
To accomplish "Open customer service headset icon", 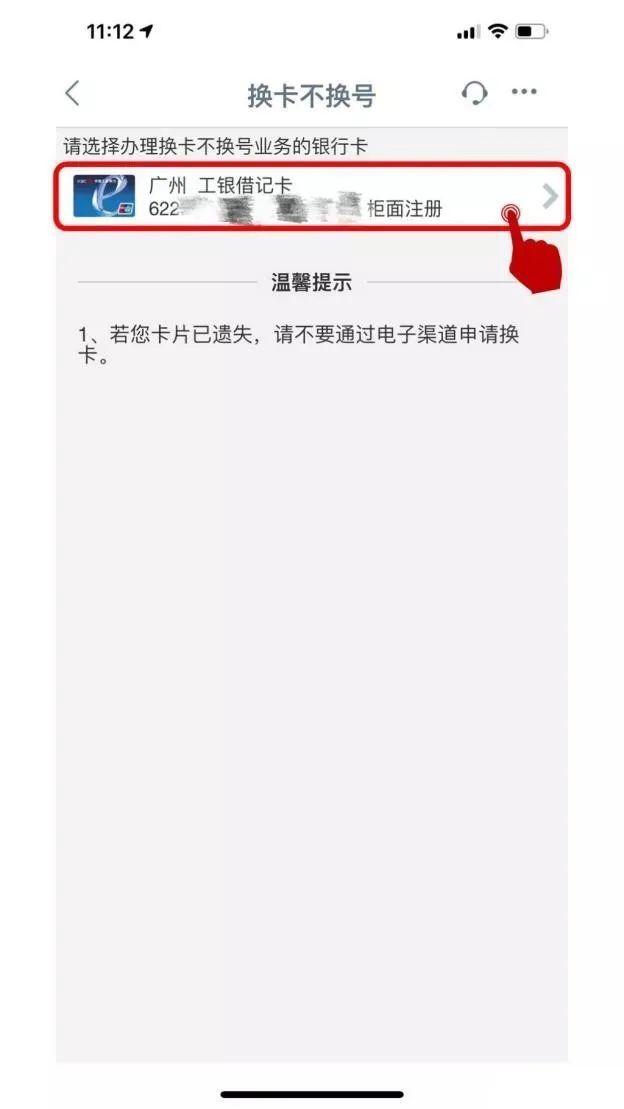I will click(474, 93).
